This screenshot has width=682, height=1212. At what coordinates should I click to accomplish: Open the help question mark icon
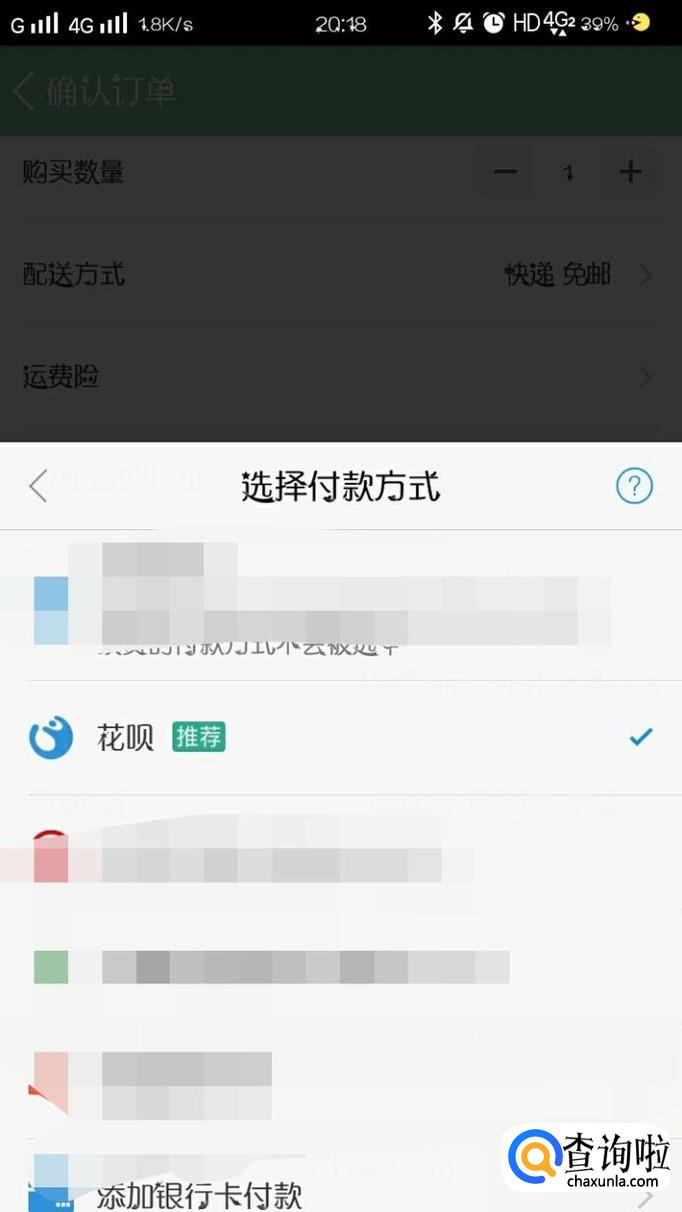point(633,487)
